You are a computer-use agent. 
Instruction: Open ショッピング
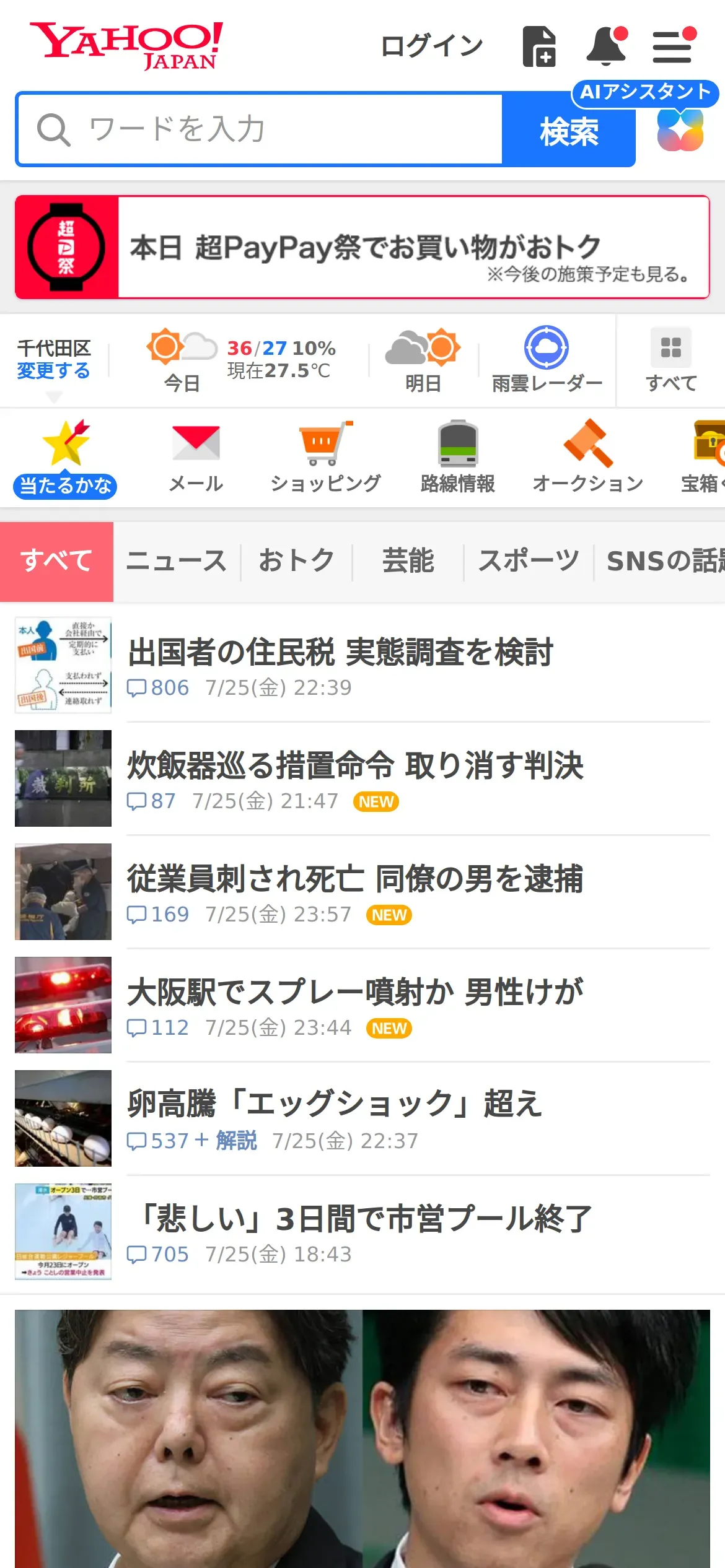tap(325, 457)
